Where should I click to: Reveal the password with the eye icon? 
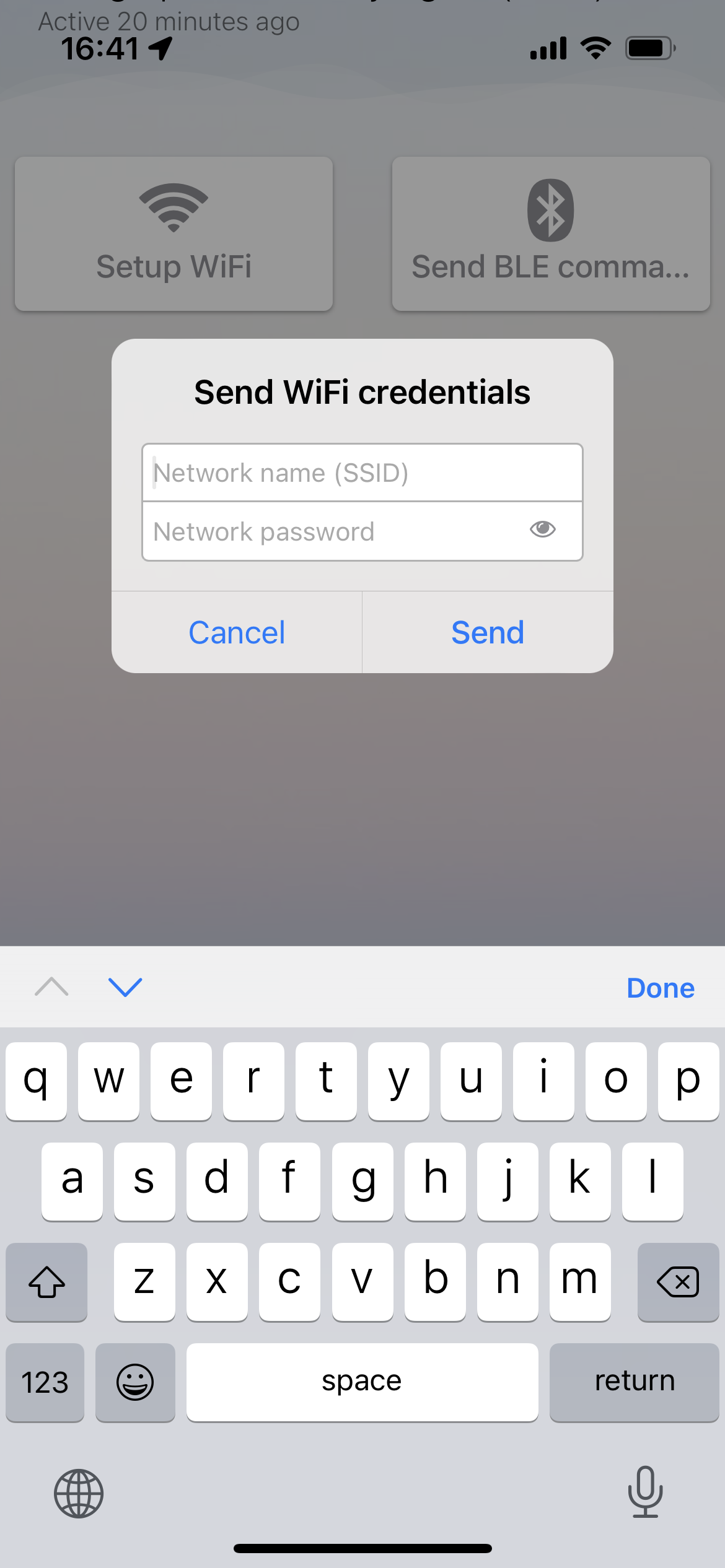coord(542,529)
